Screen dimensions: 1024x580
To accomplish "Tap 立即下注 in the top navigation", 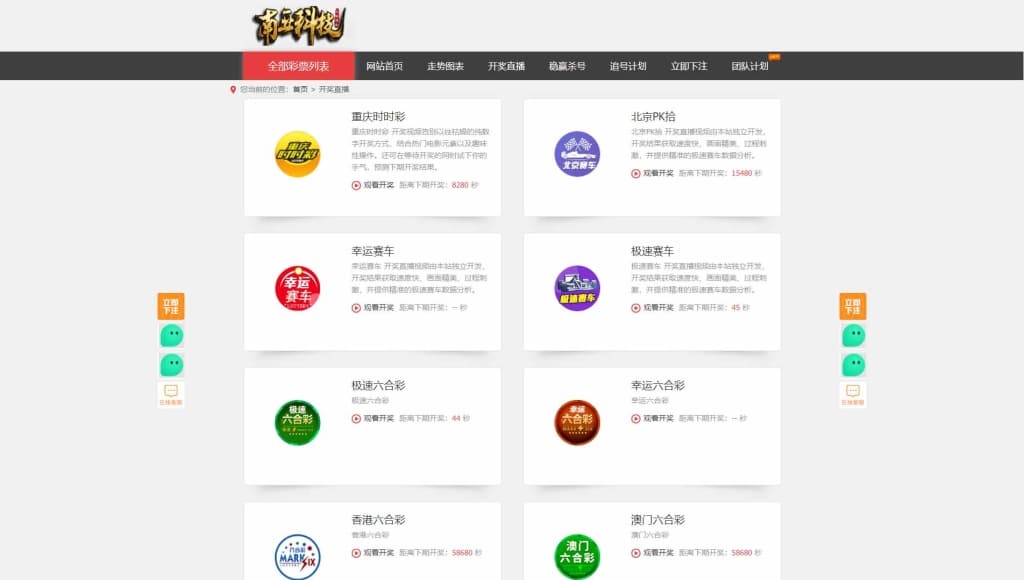I will [689, 66].
